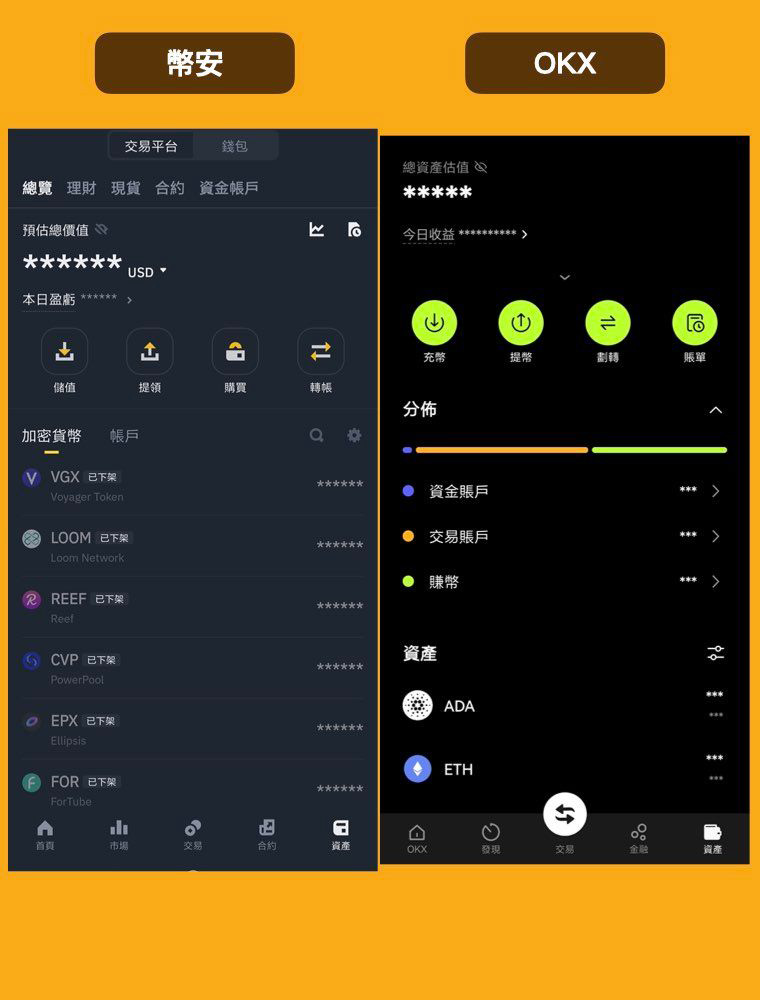Open the 市場 markets tab in Binance bottom bar
Image resolution: width=760 pixels, height=1000 pixels.
[x=119, y=836]
